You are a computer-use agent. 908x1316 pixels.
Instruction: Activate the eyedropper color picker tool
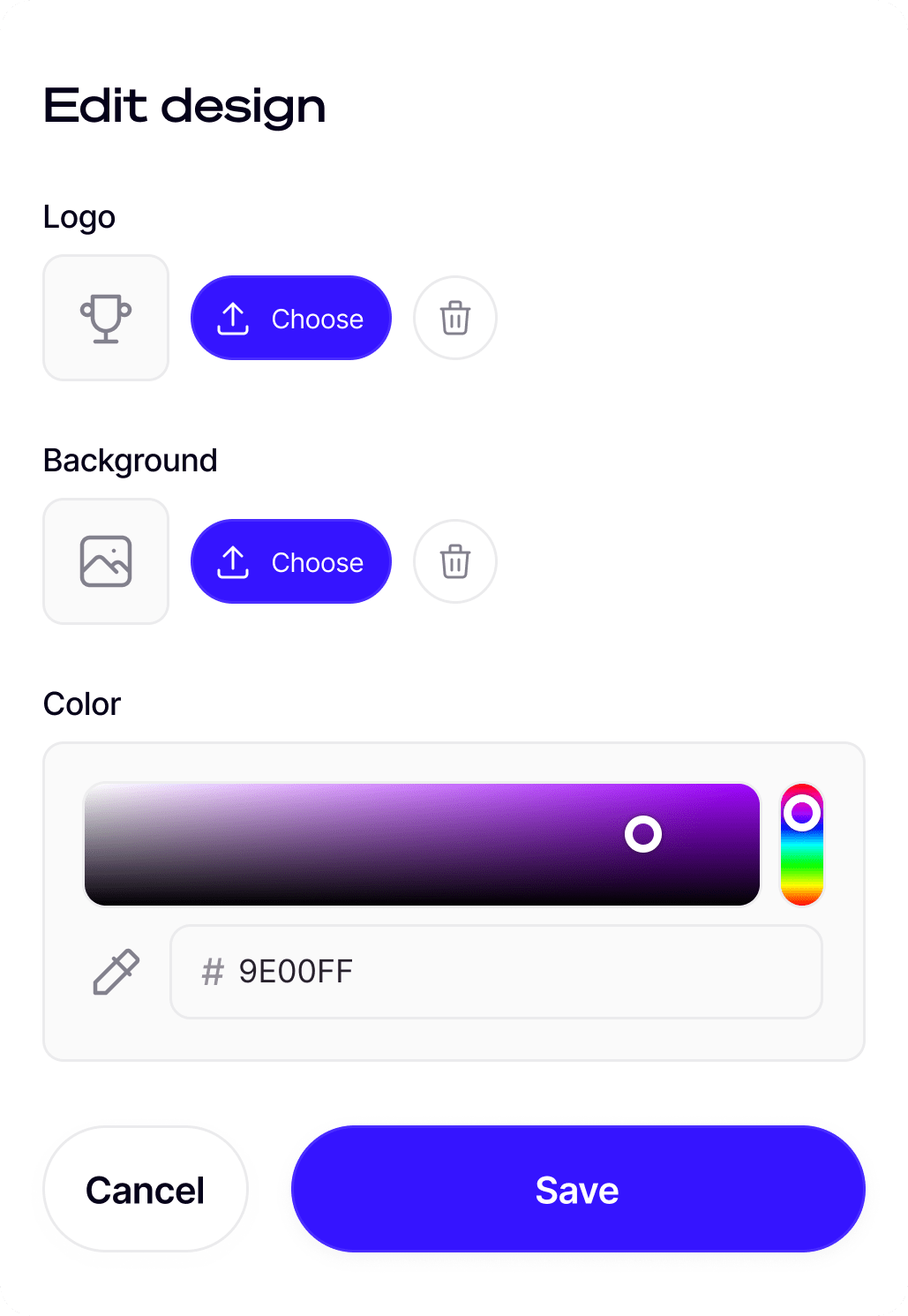pos(116,972)
